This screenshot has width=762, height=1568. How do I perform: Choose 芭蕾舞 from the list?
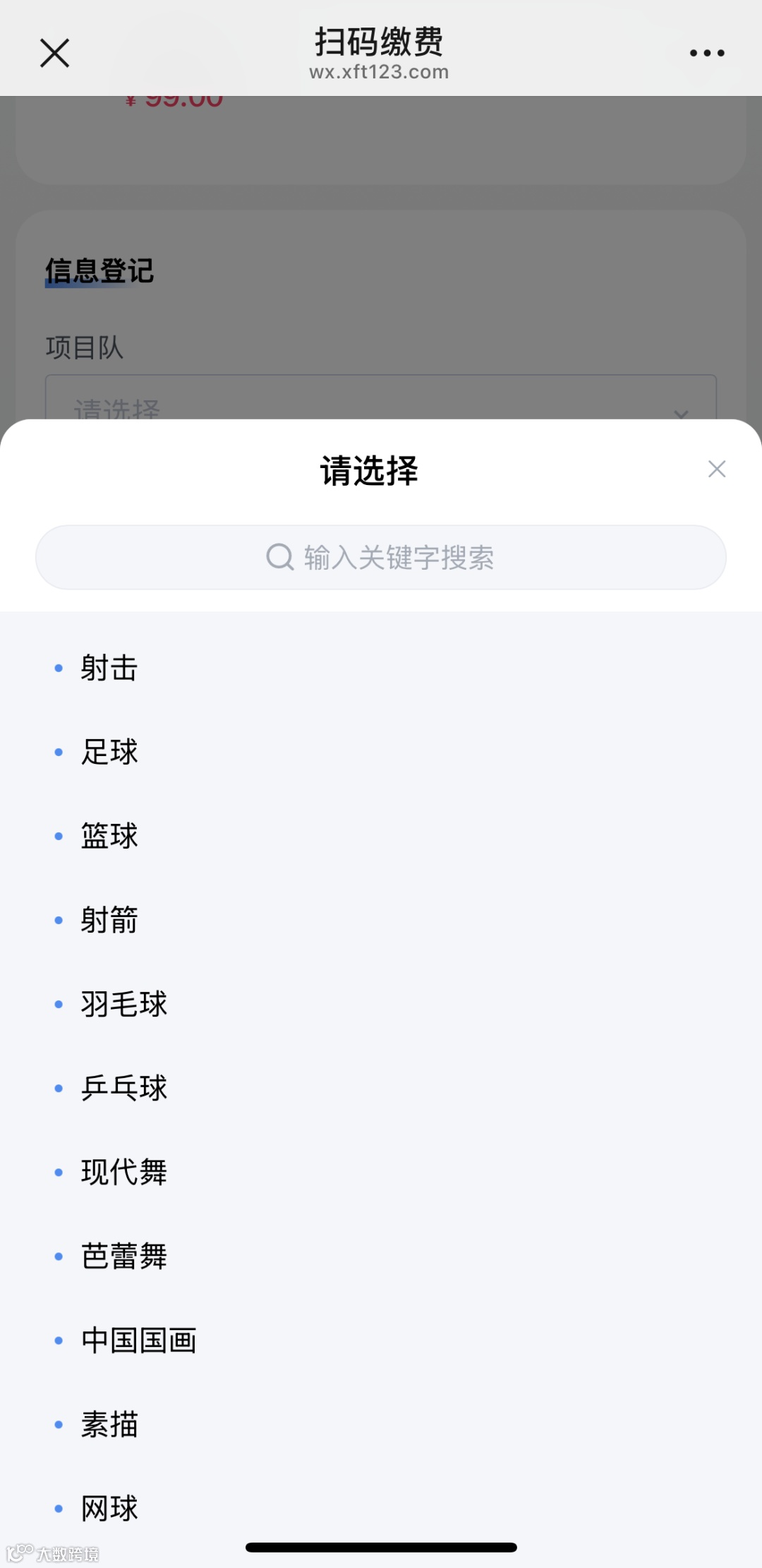coord(124,1256)
